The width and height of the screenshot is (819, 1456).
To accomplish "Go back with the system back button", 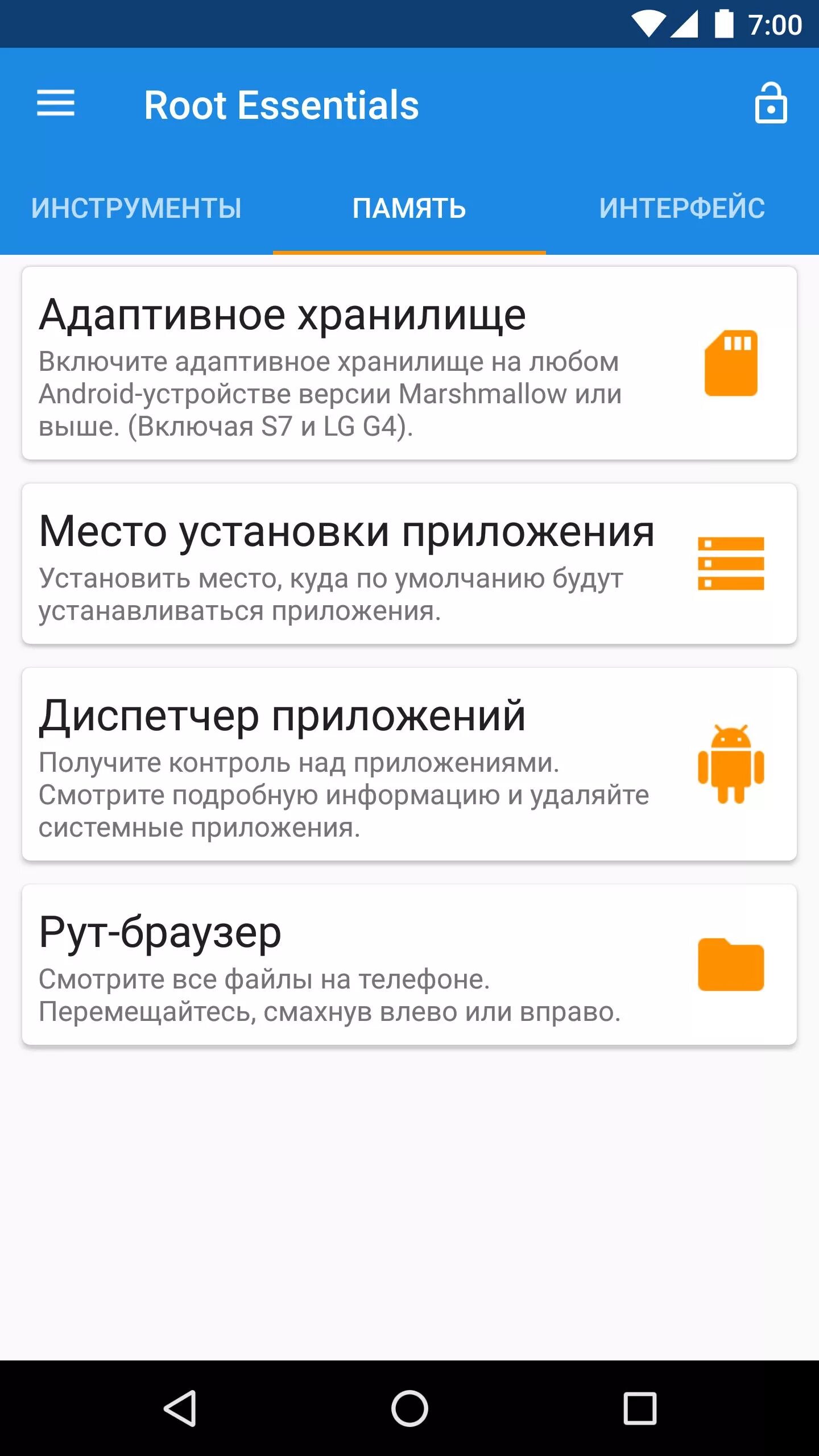I will (x=180, y=1408).
